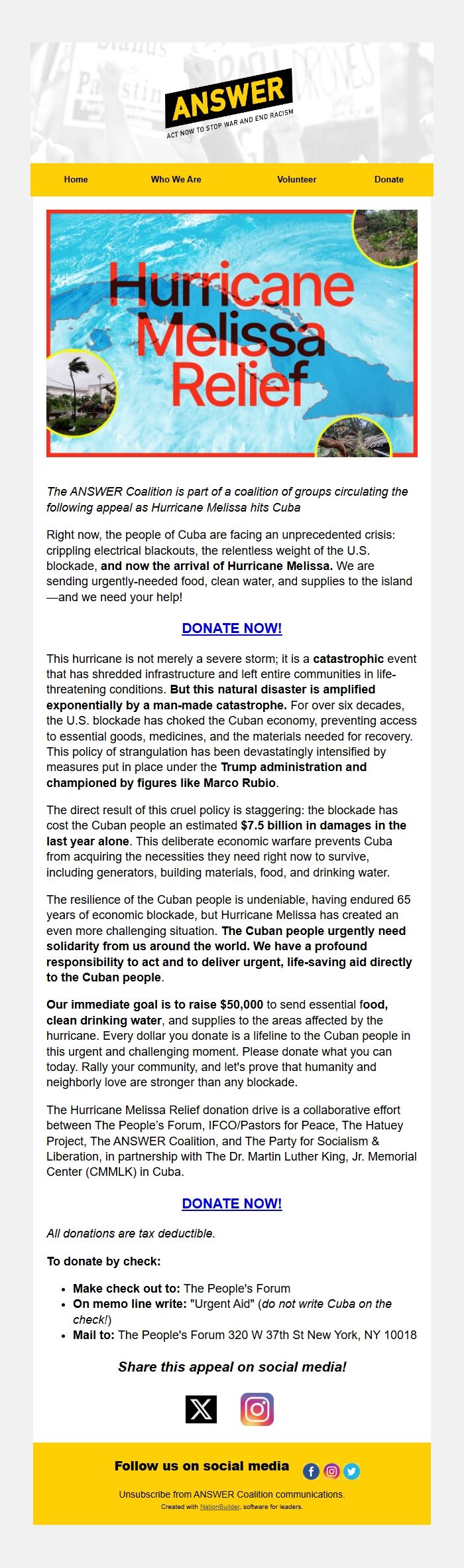
Task: Open the NationBuilder link
Action: [x=219, y=1506]
